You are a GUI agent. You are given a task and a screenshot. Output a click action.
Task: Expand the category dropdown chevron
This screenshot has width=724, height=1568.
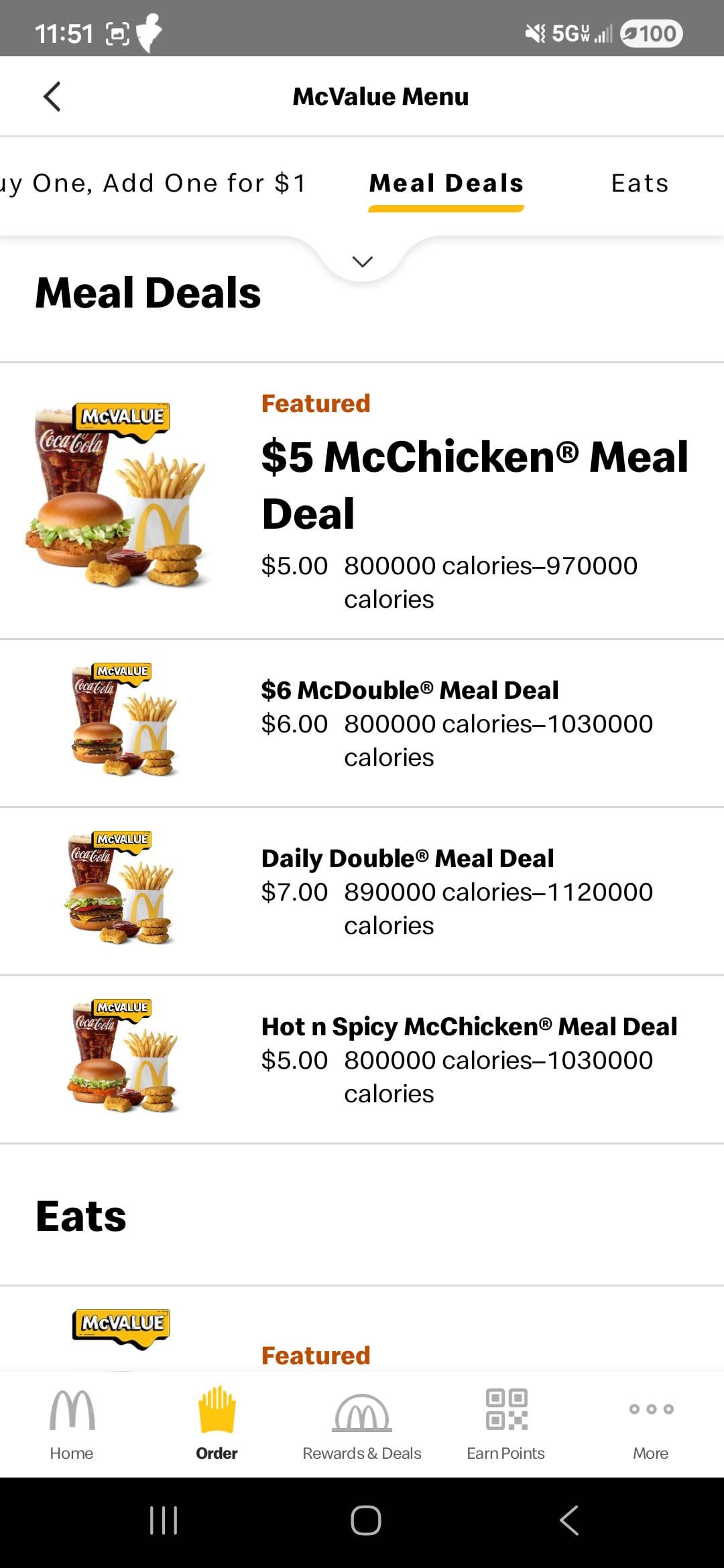(363, 261)
